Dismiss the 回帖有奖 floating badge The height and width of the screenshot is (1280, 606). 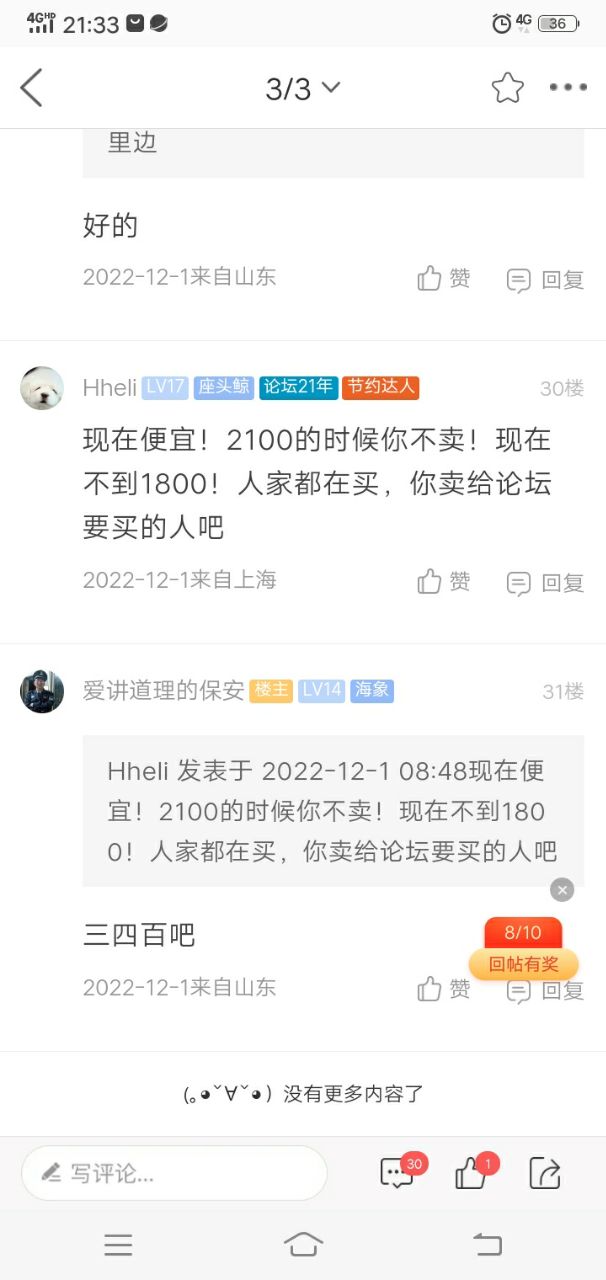tap(562, 890)
